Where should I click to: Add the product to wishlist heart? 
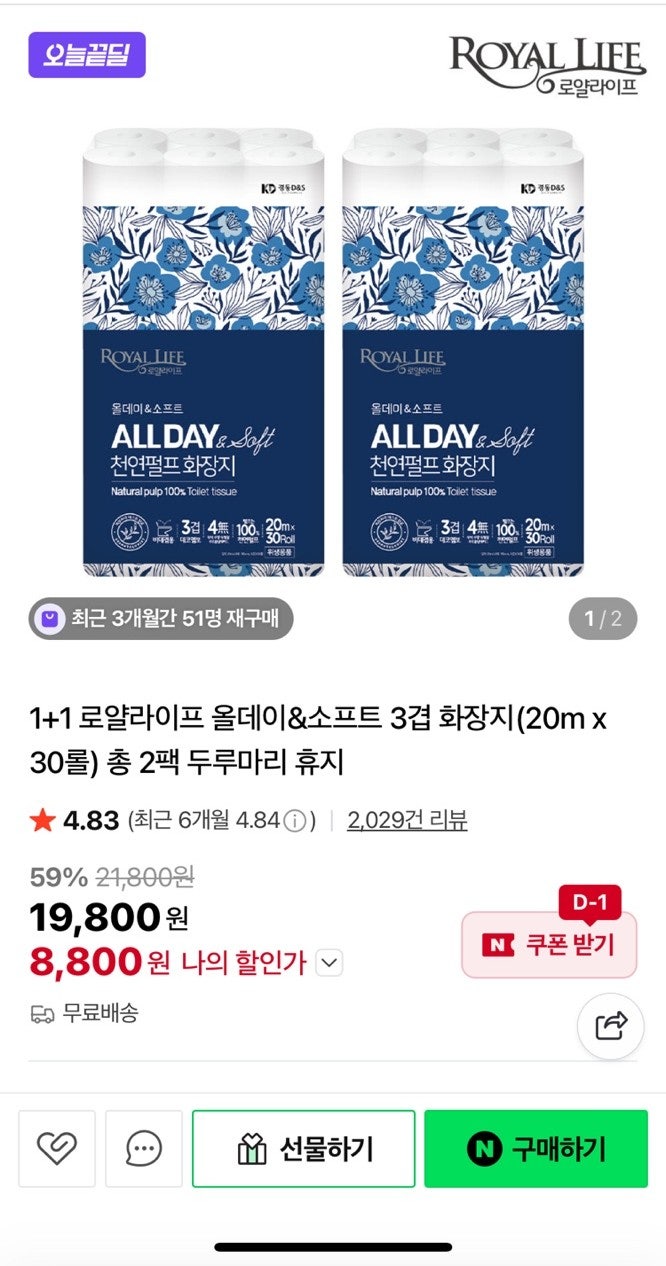pyautogui.click(x=57, y=1149)
